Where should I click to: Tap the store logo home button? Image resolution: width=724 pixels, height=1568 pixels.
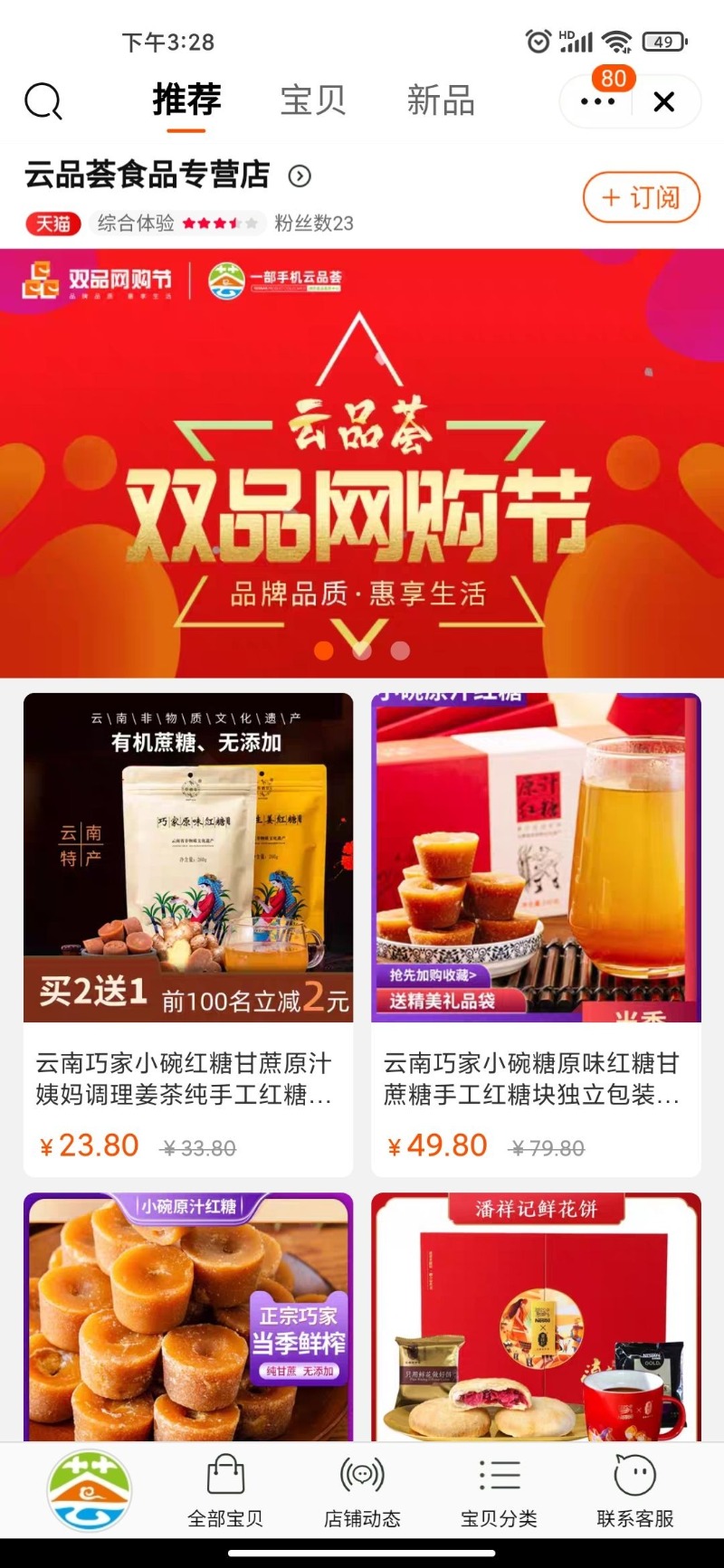[x=89, y=1490]
